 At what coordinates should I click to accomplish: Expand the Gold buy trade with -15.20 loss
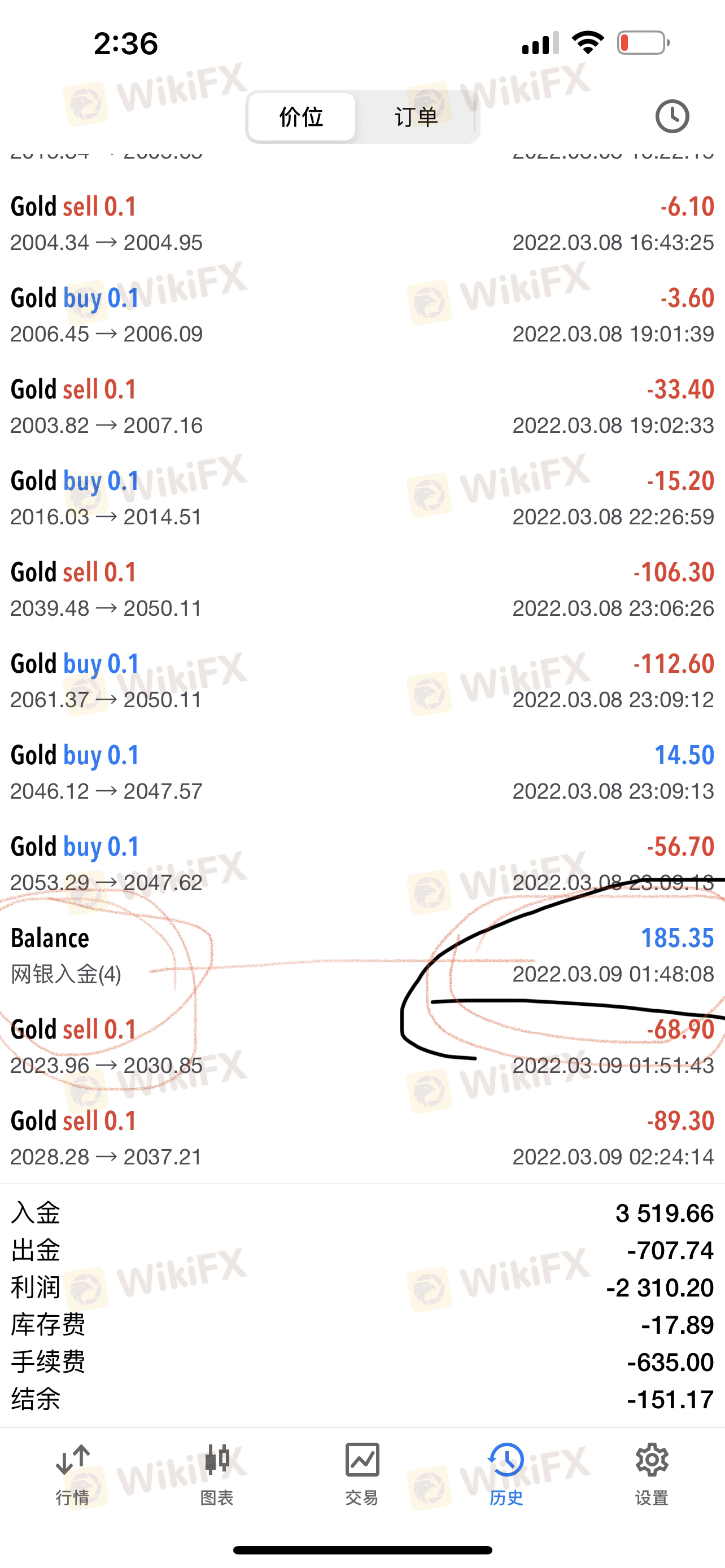362,498
